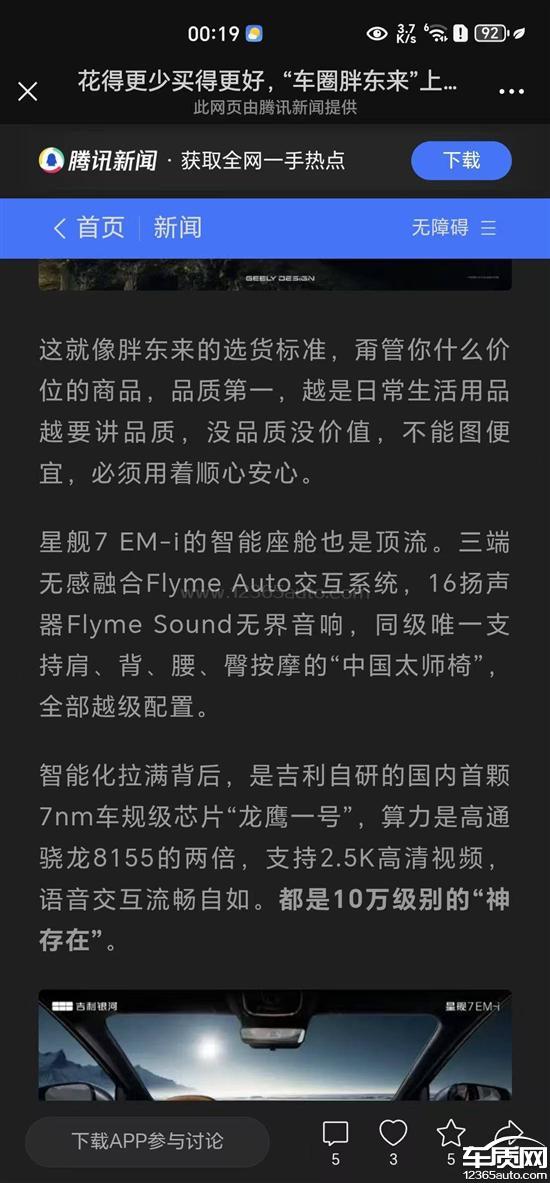550x1183 pixels.
Task: Open the three-dot overflow menu
Action: [512, 92]
